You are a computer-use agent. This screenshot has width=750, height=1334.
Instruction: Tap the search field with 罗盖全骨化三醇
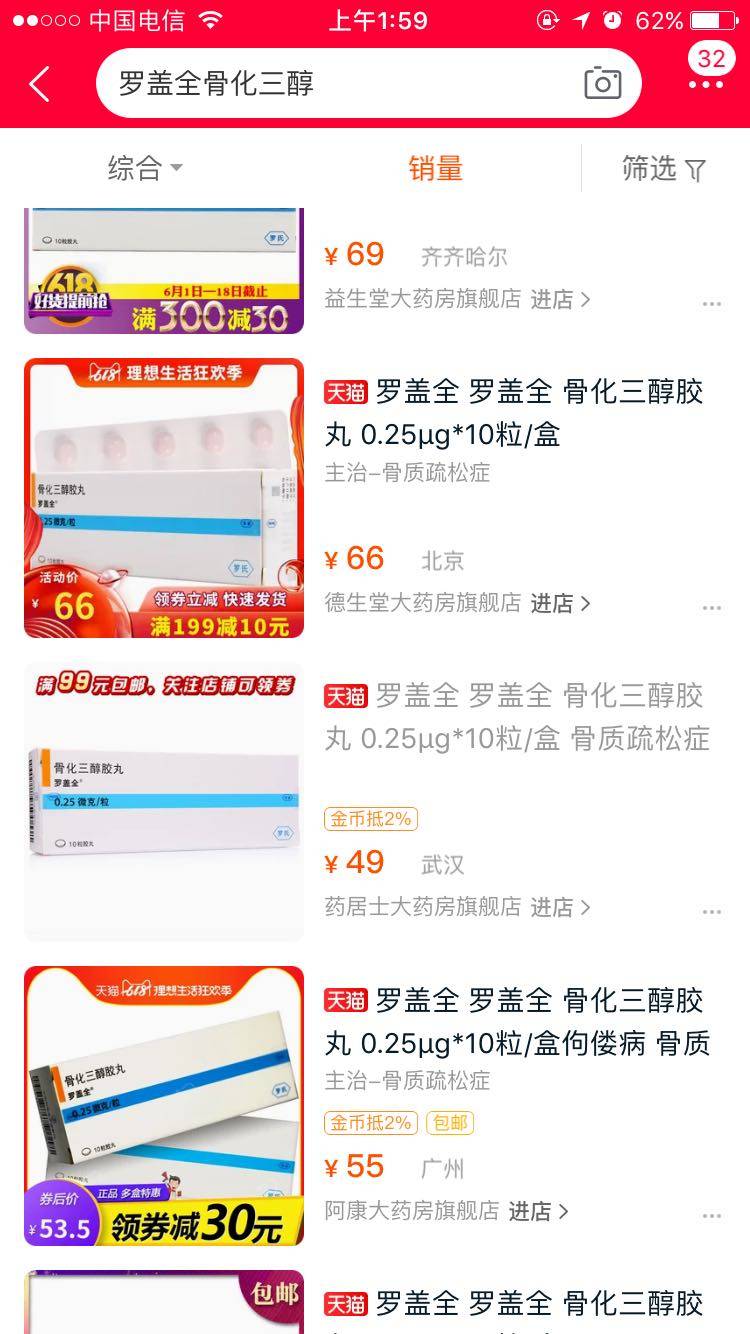point(330,83)
